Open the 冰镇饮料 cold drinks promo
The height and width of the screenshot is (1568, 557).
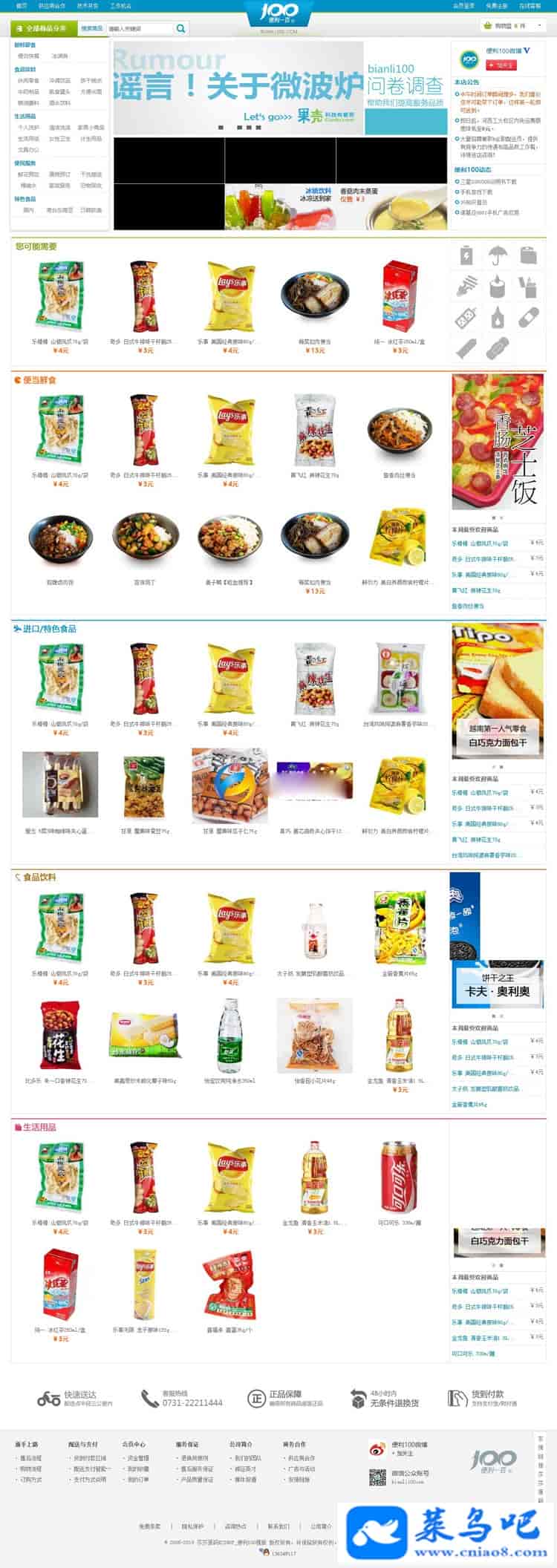(279, 207)
